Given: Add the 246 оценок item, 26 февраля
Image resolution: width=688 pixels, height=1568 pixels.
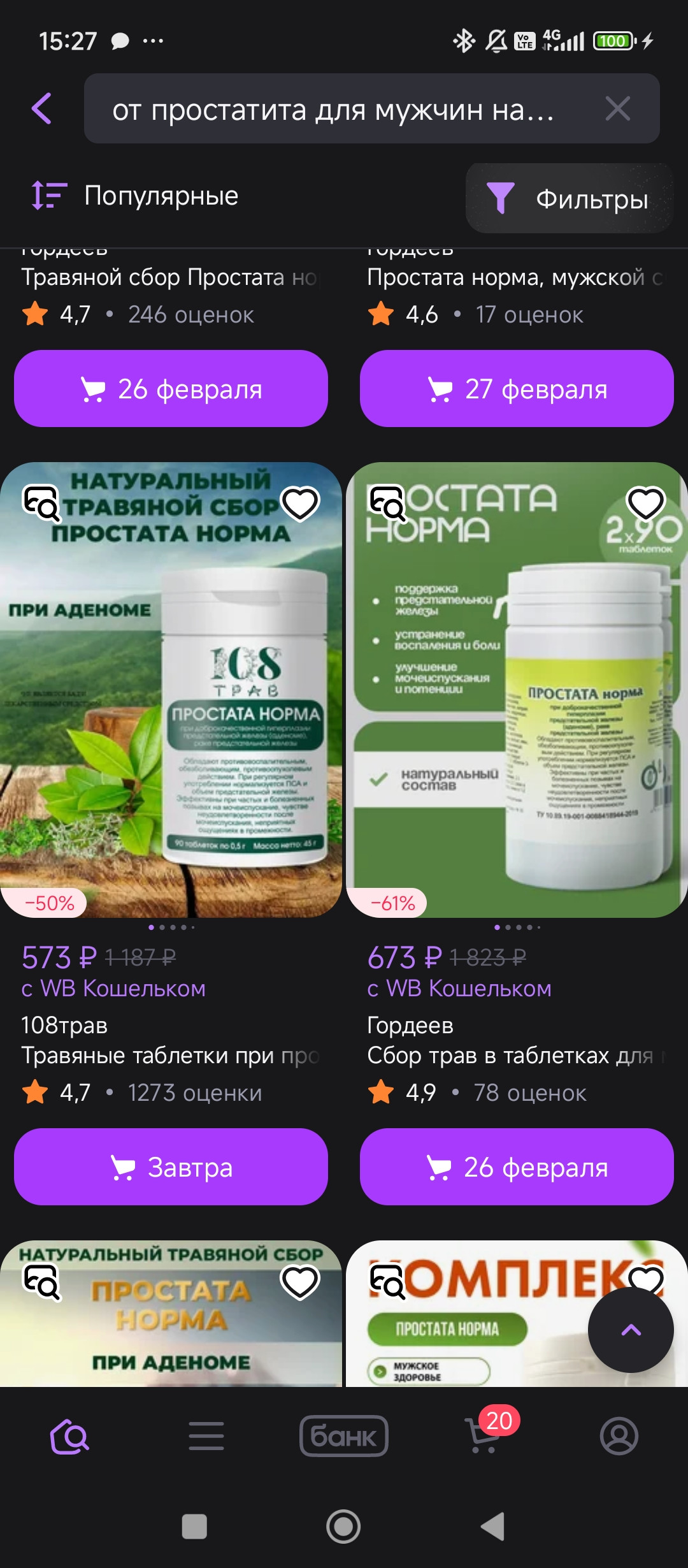Looking at the screenshot, I should point(171,389).
